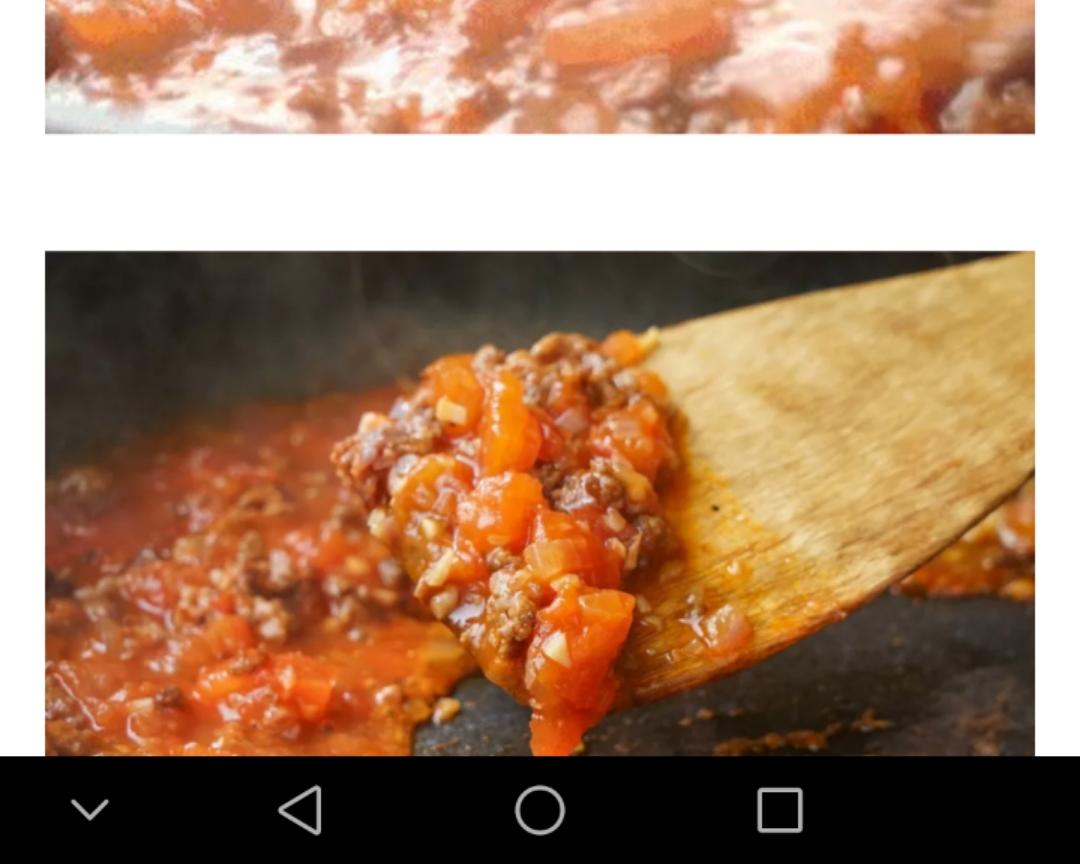Go back using the navigation bar

300,810
